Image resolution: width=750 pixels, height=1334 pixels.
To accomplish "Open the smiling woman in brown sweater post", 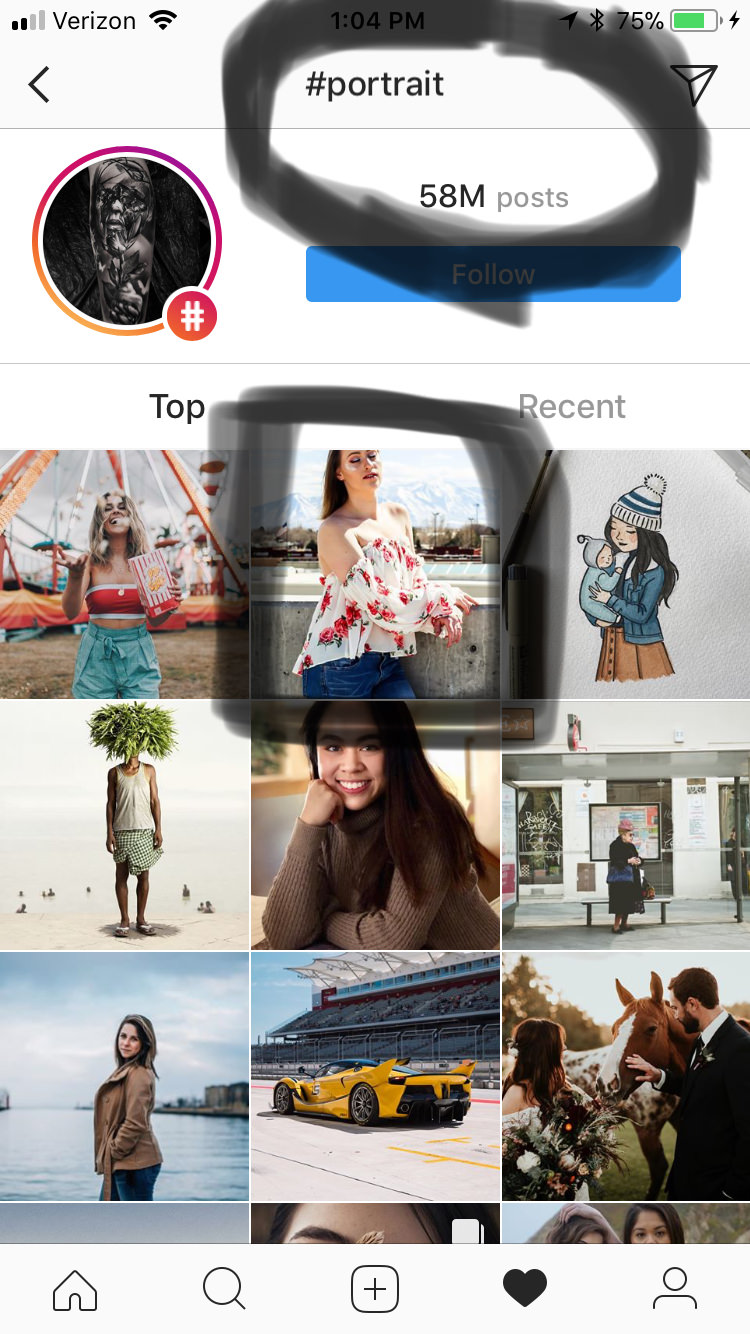I will [x=375, y=825].
